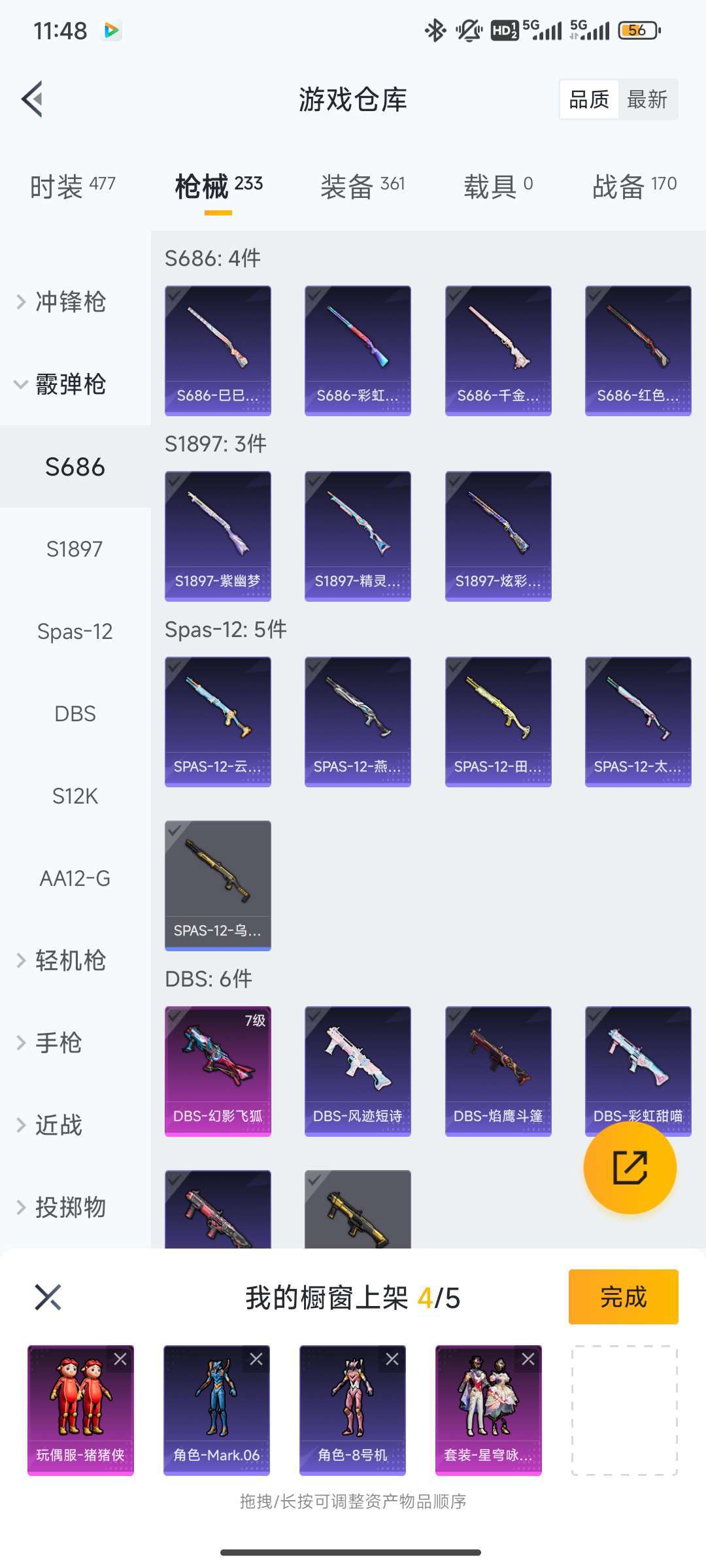Jump to S1897 in the sidebar
The width and height of the screenshot is (706, 1568).
75,549
